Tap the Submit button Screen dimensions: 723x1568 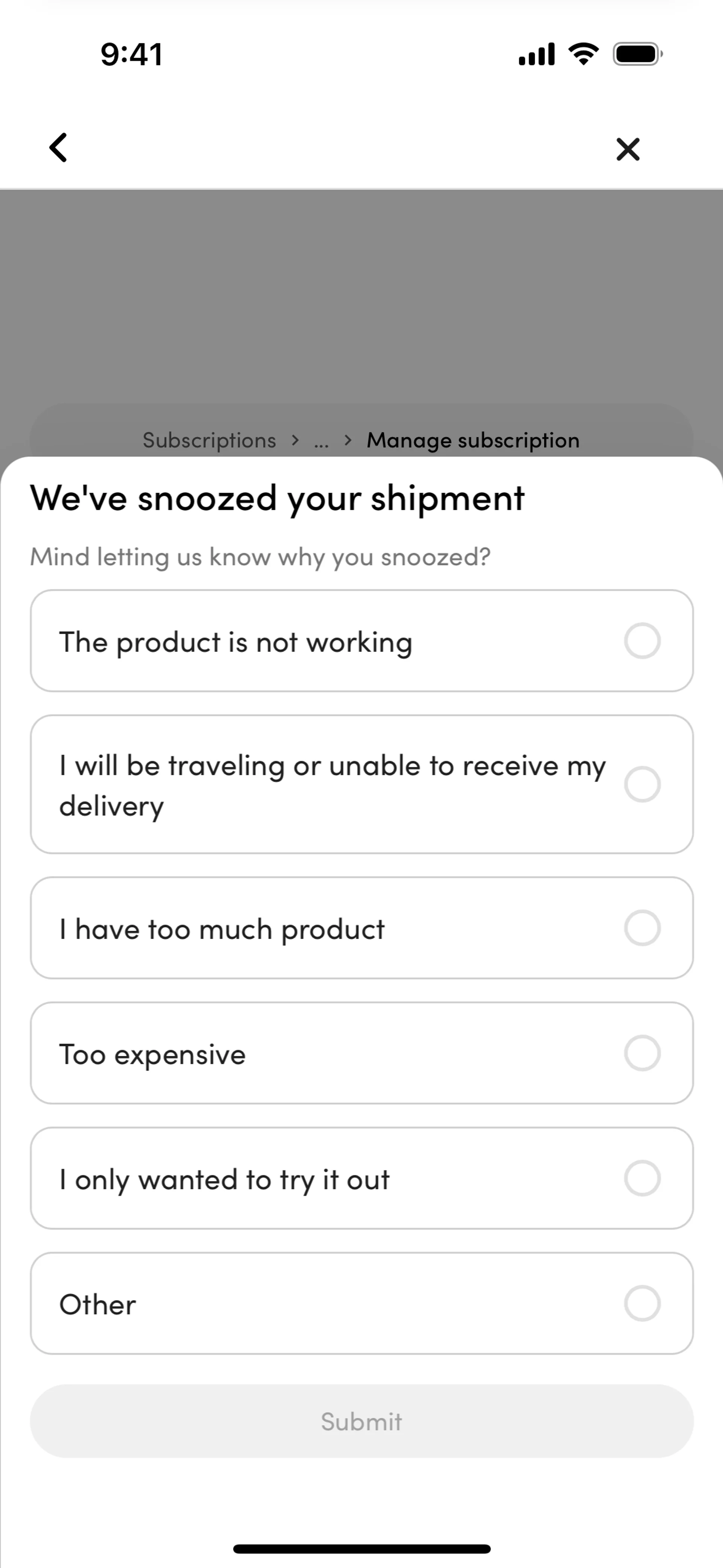(361, 1421)
